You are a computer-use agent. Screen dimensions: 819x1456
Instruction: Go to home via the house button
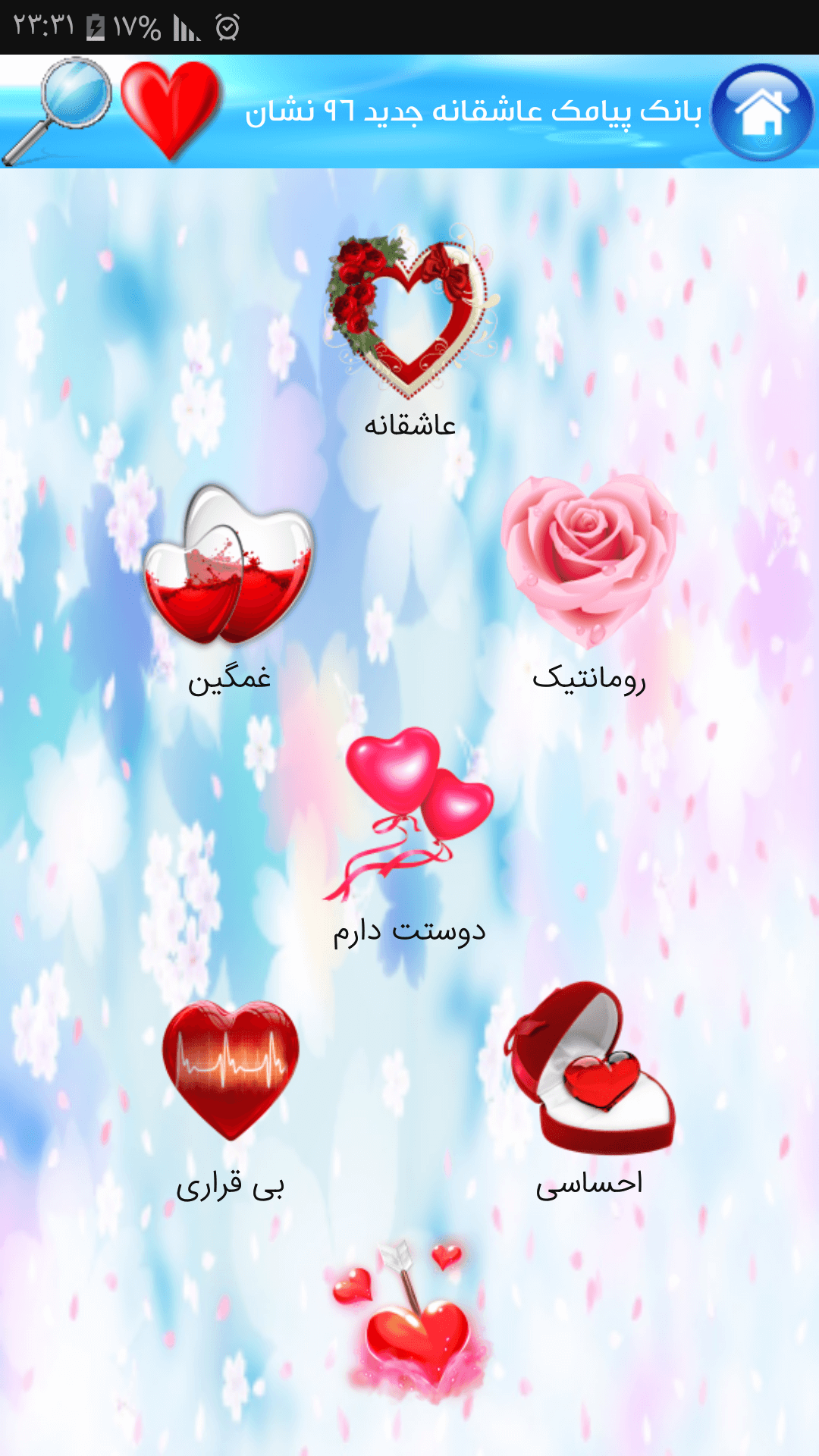762,112
